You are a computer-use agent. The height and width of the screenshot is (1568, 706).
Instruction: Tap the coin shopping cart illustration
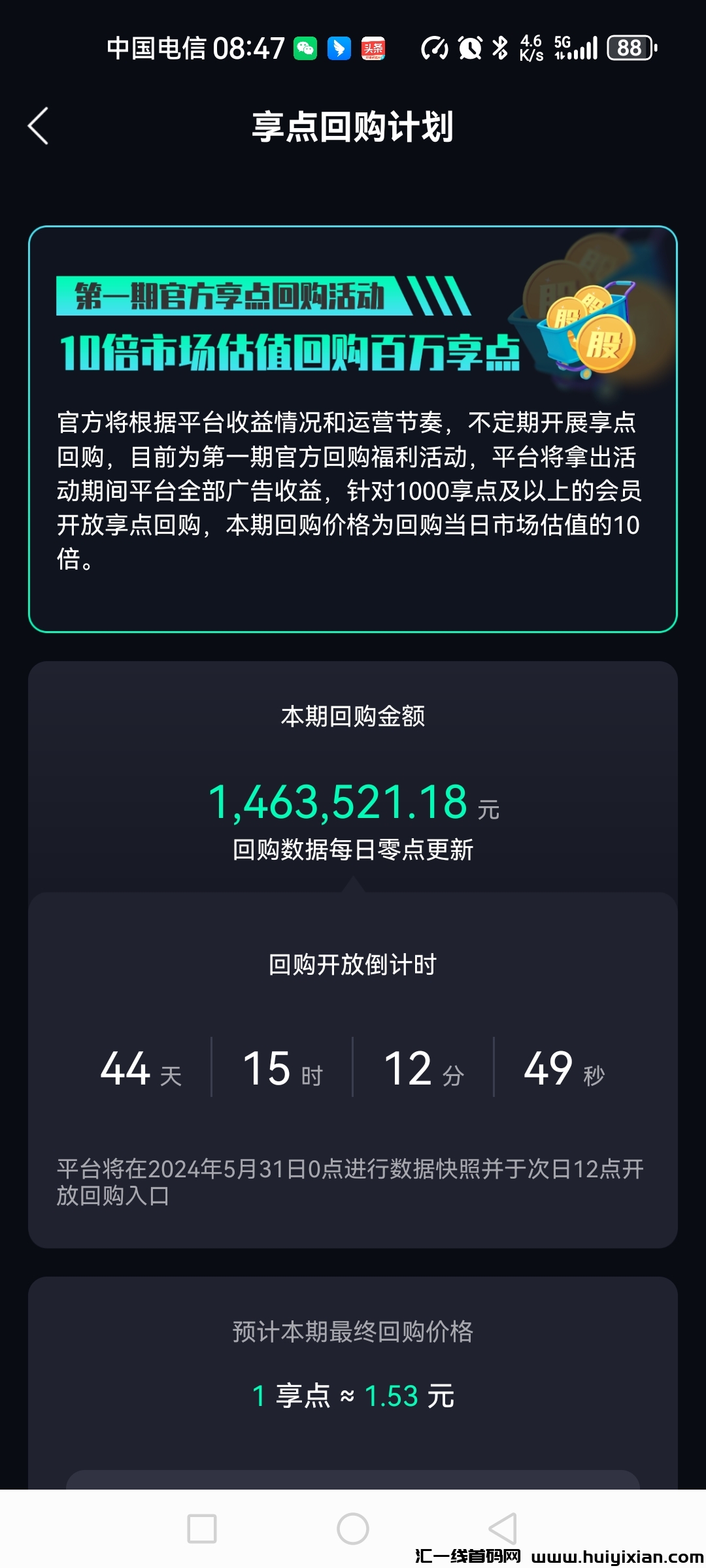coord(582,314)
